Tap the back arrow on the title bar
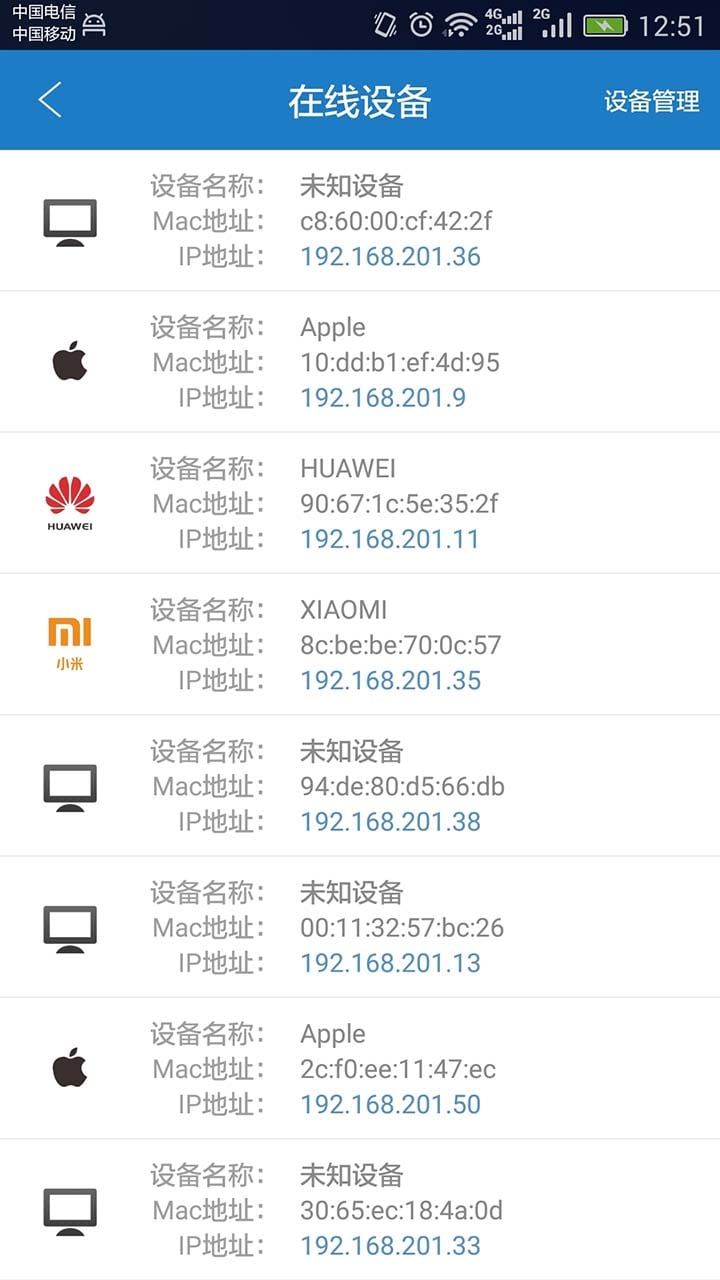The width and height of the screenshot is (720, 1280). (x=50, y=100)
